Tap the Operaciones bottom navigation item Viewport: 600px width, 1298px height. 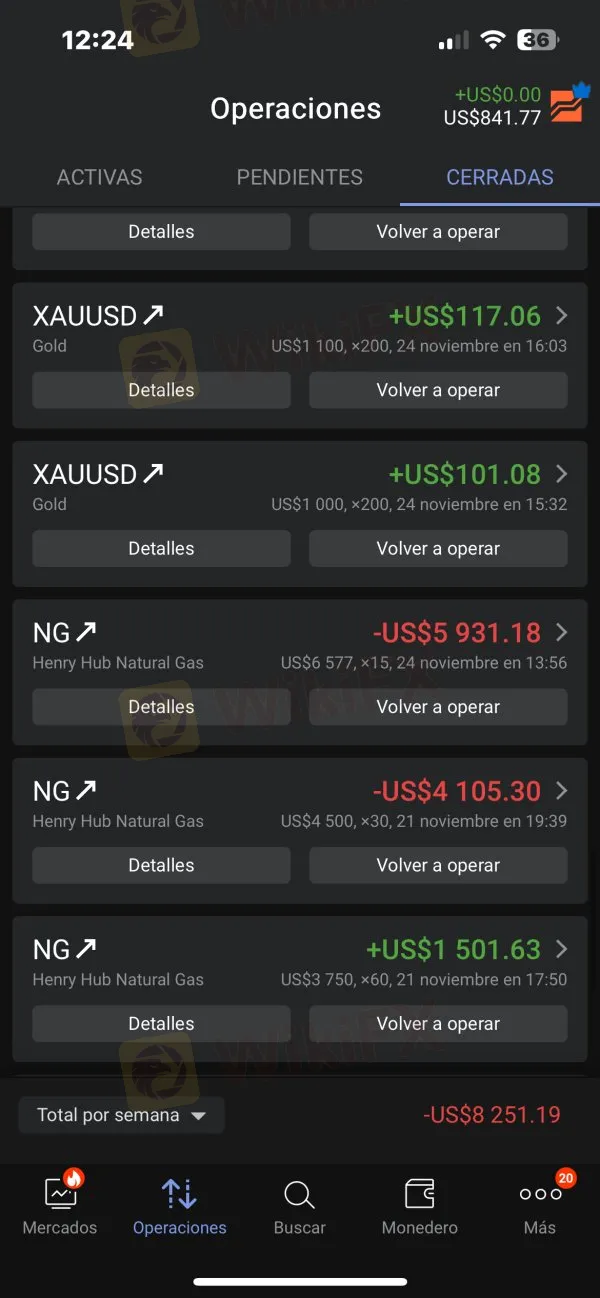click(x=180, y=1206)
